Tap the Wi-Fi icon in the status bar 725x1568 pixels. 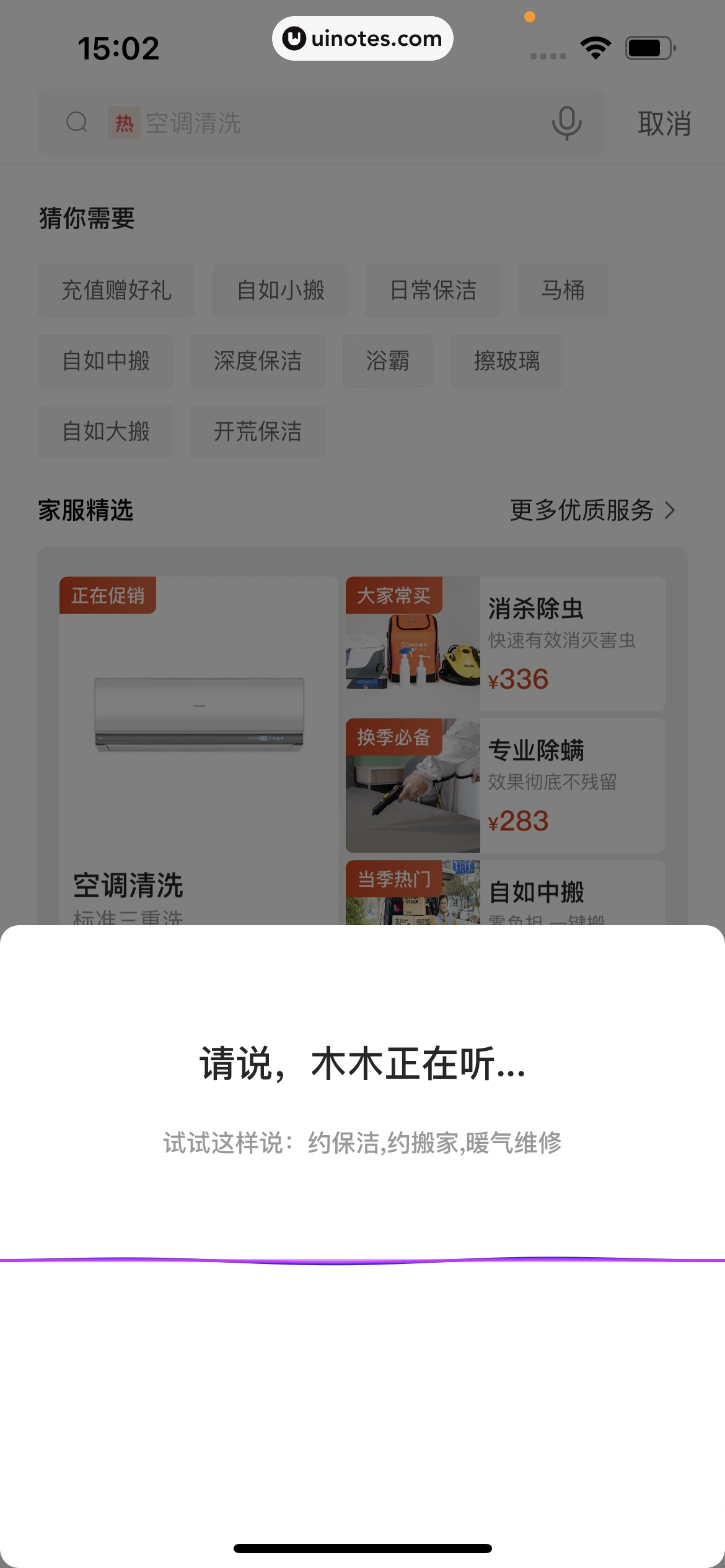[x=595, y=46]
